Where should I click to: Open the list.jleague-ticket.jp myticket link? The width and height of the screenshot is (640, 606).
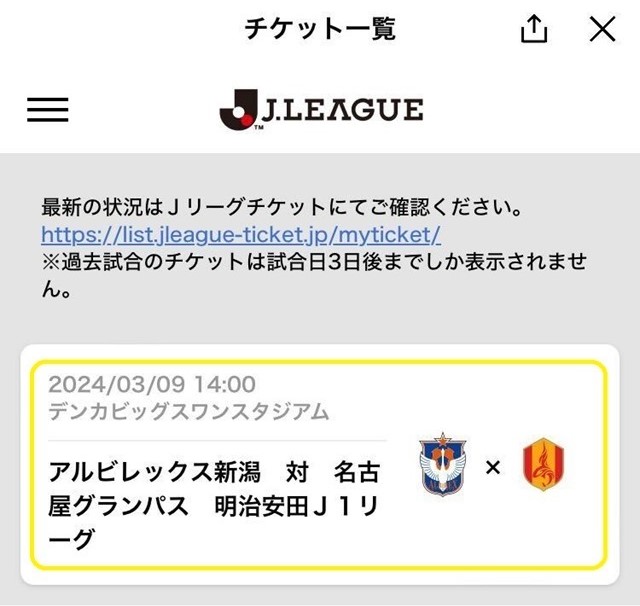point(241,235)
